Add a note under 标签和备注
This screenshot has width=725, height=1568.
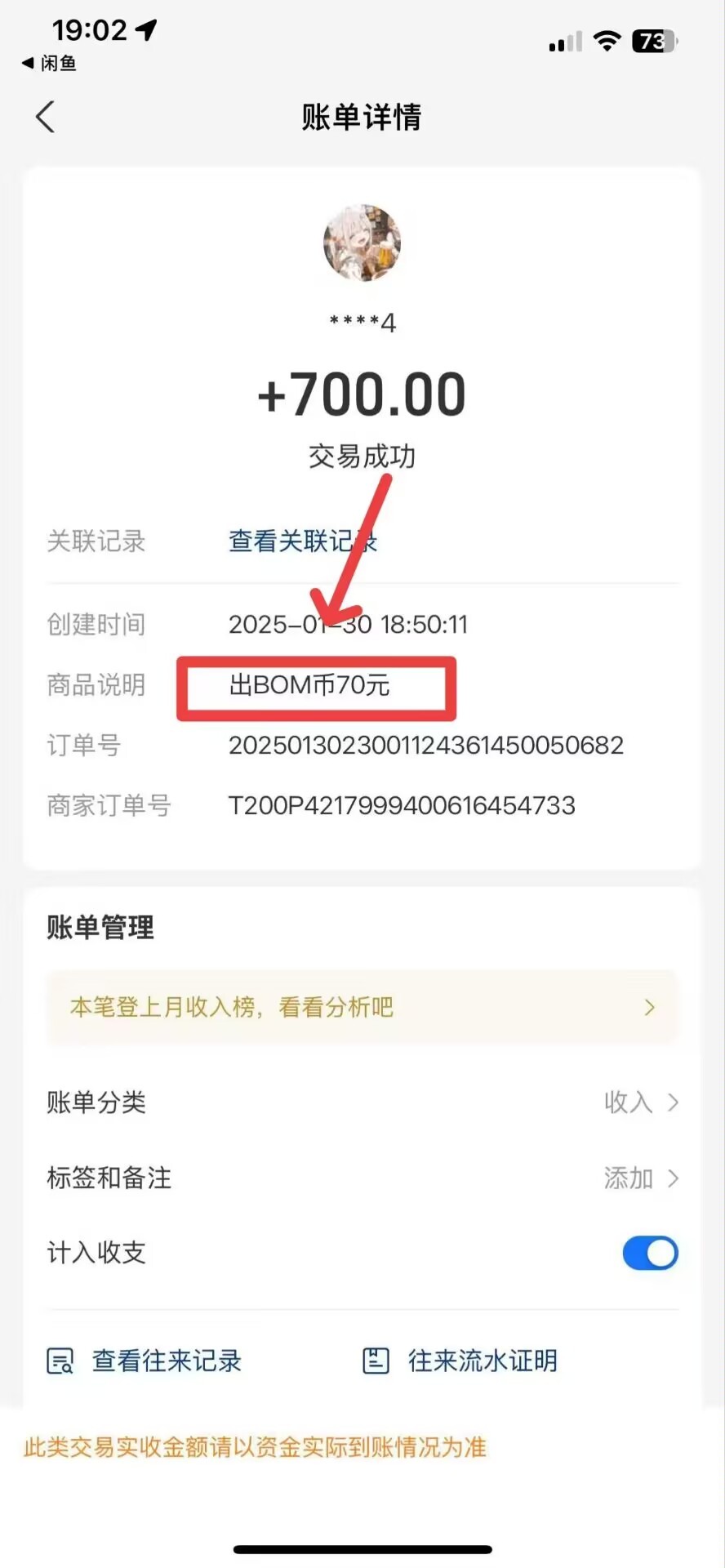(639, 1178)
